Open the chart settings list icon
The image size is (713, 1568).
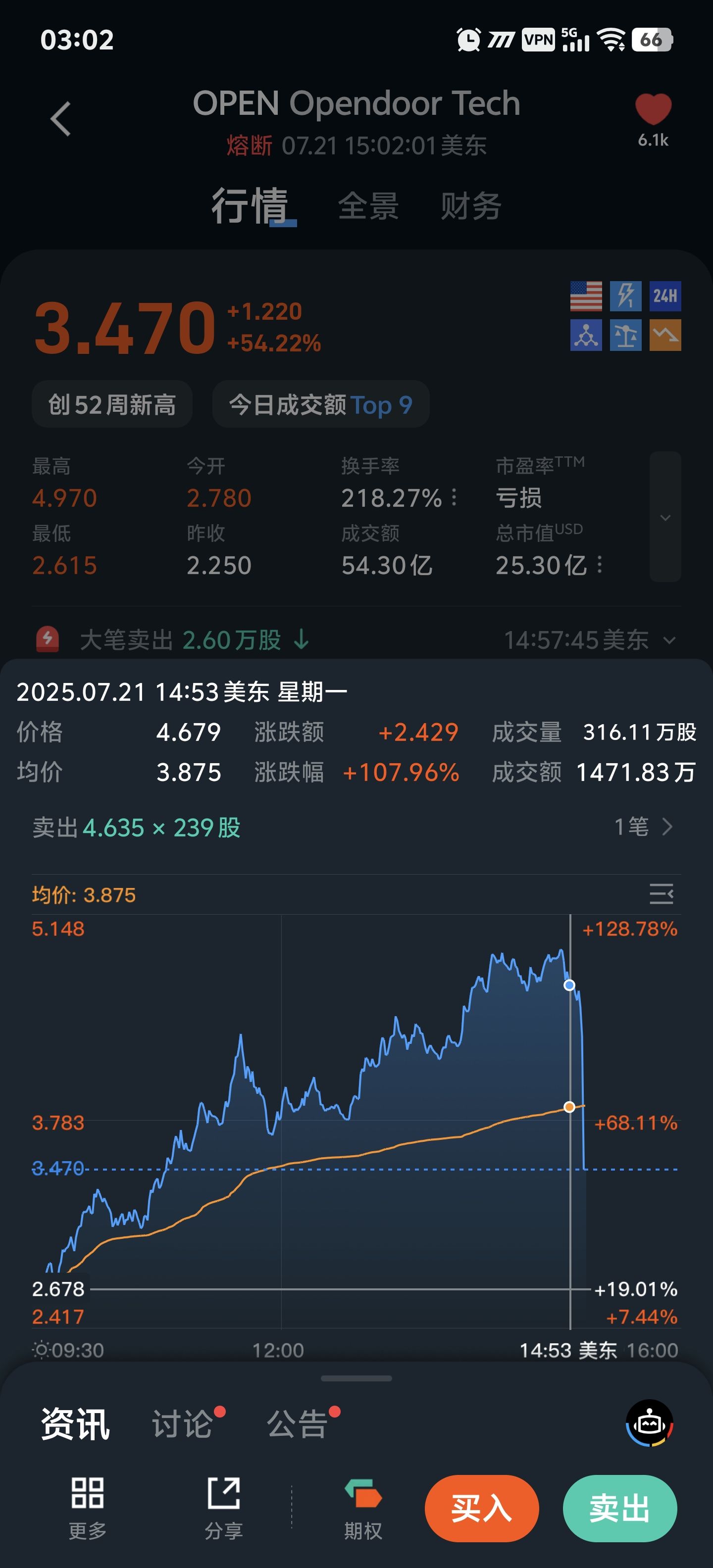[661, 894]
